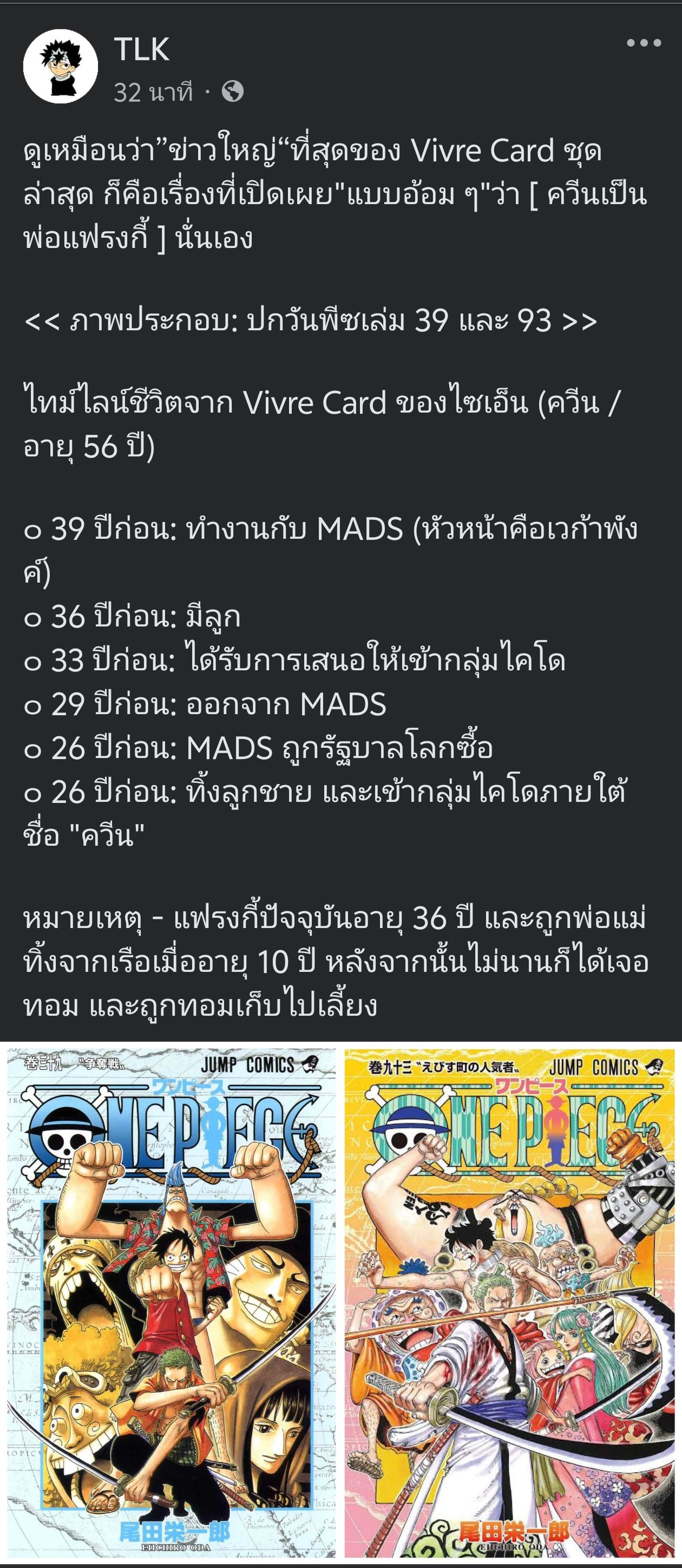View the One Piece volume 39 cover image

click(x=171, y=1302)
